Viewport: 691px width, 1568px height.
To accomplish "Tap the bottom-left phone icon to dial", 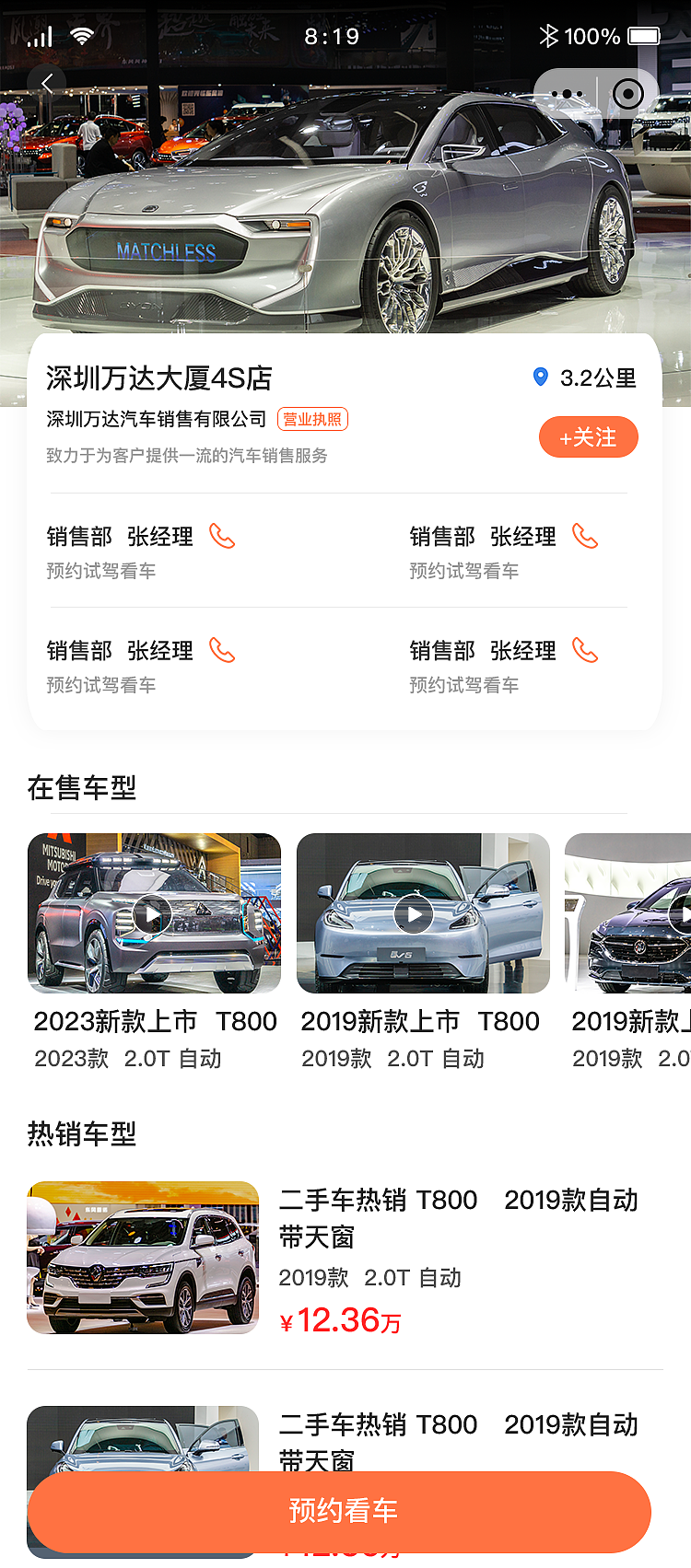I will [x=222, y=651].
